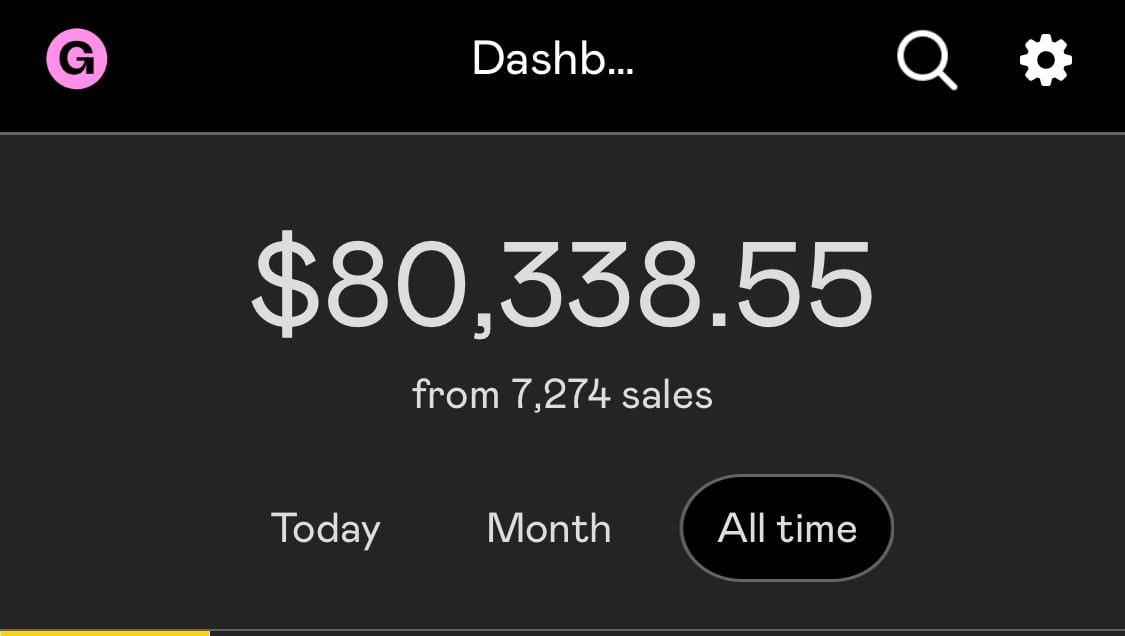Tap the pink G profile icon

77,60
